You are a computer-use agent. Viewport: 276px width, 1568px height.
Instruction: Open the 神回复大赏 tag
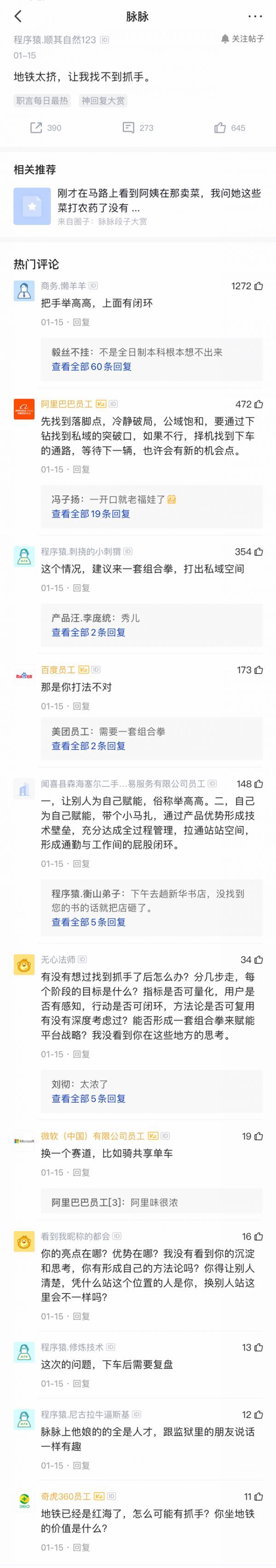103,101
